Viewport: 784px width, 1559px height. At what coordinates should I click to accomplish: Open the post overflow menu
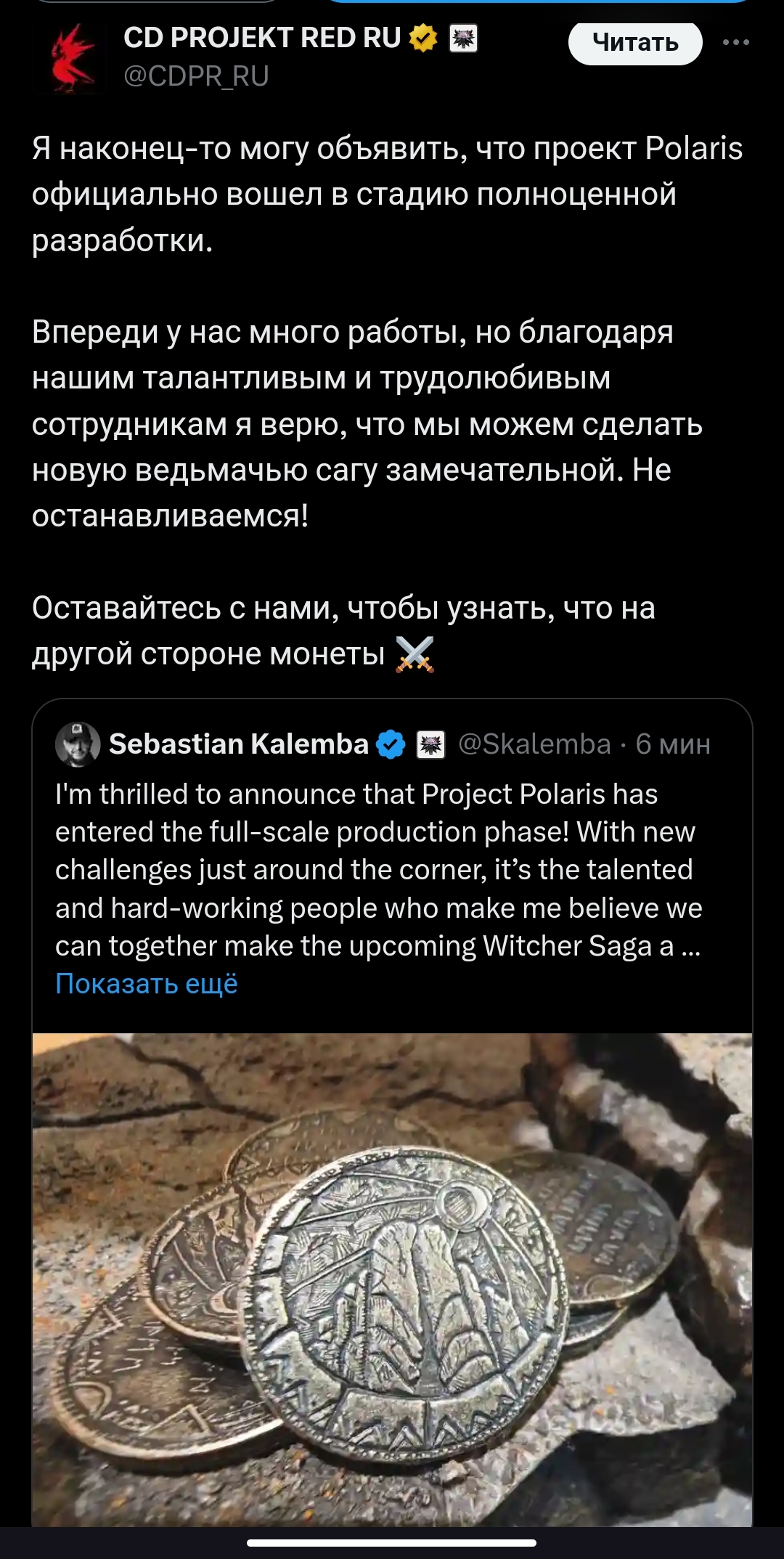[x=736, y=43]
